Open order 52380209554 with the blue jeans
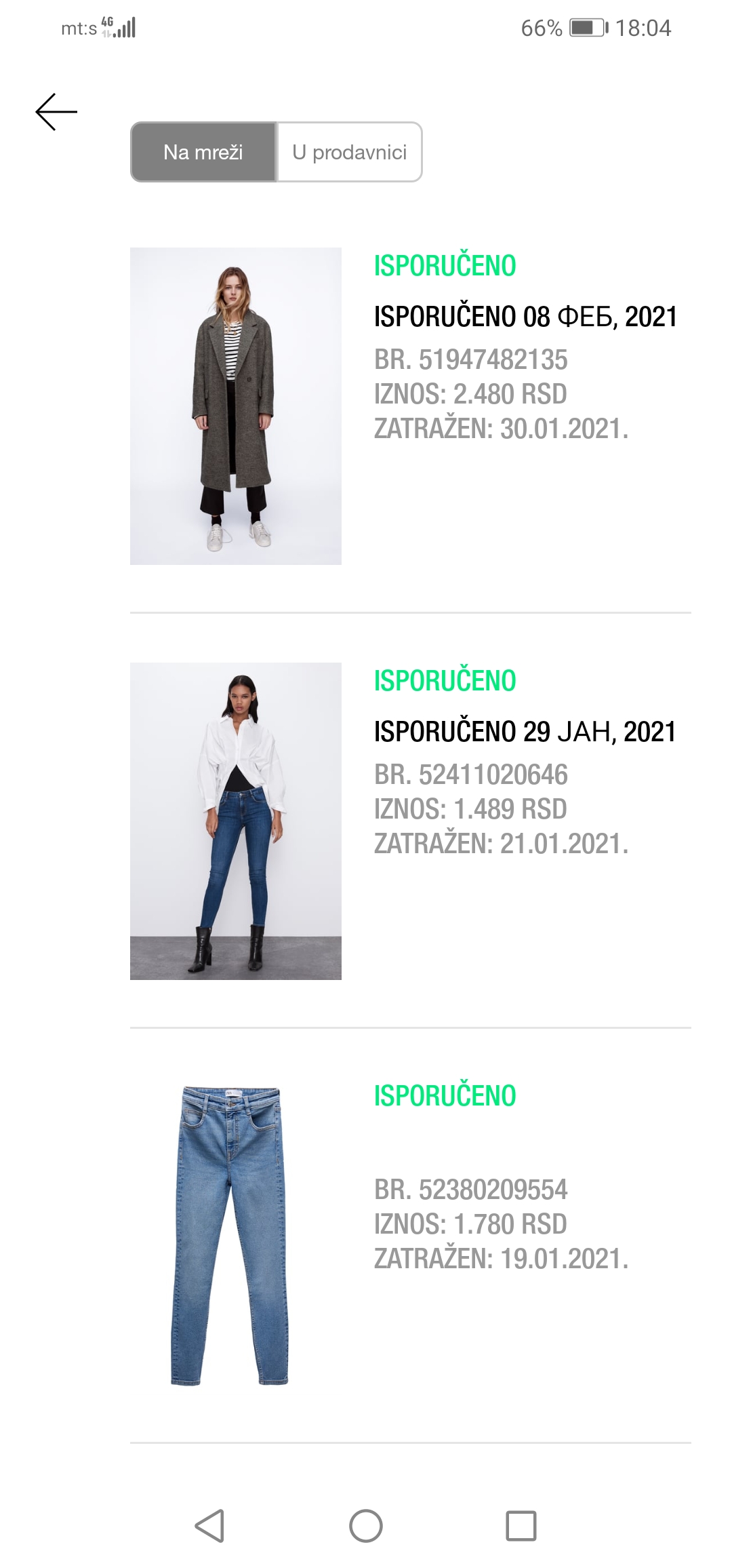The height and width of the screenshot is (1568, 732). pyautogui.click(x=409, y=1236)
